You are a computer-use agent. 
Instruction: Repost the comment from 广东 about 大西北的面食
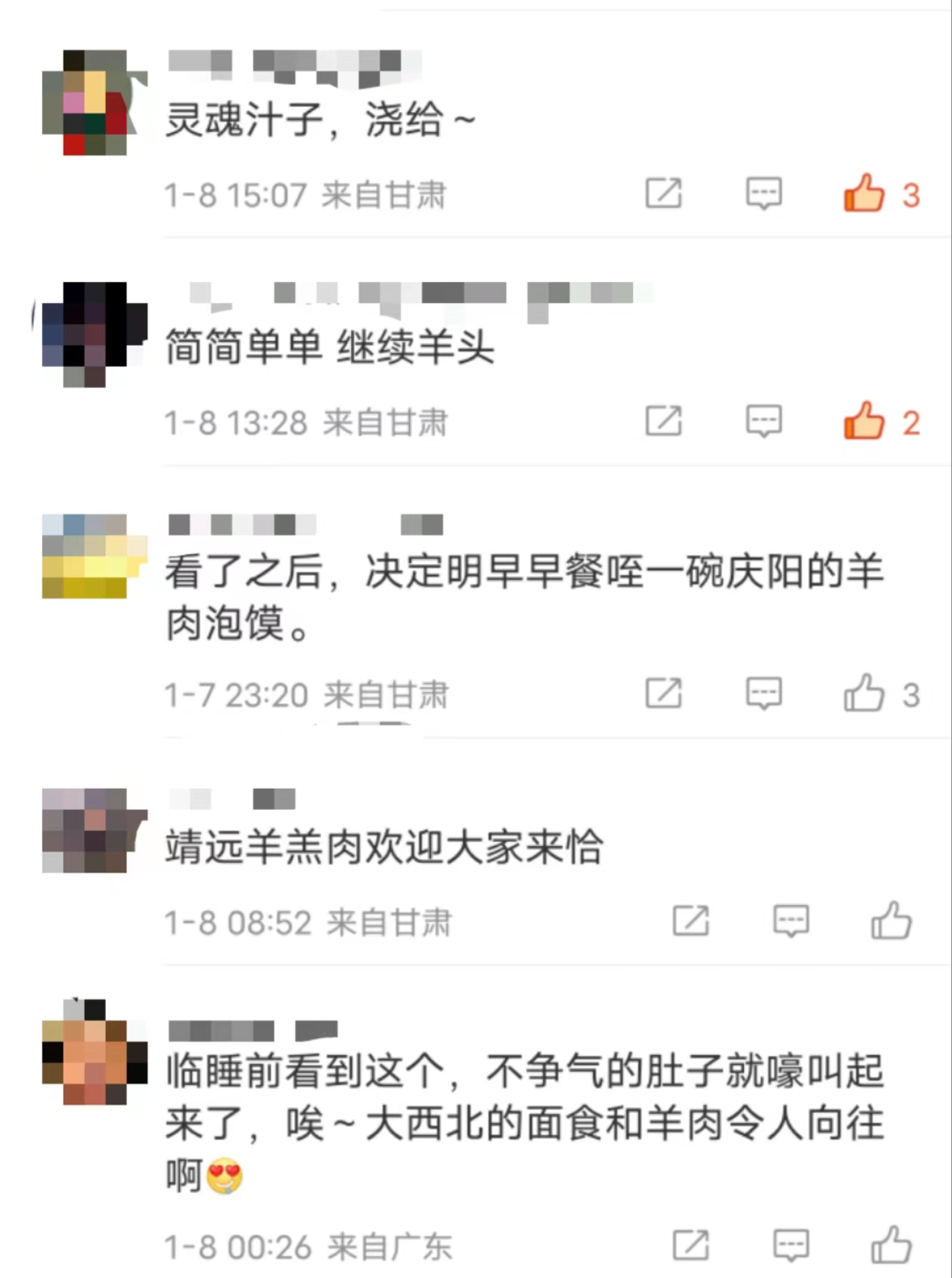(x=691, y=1245)
